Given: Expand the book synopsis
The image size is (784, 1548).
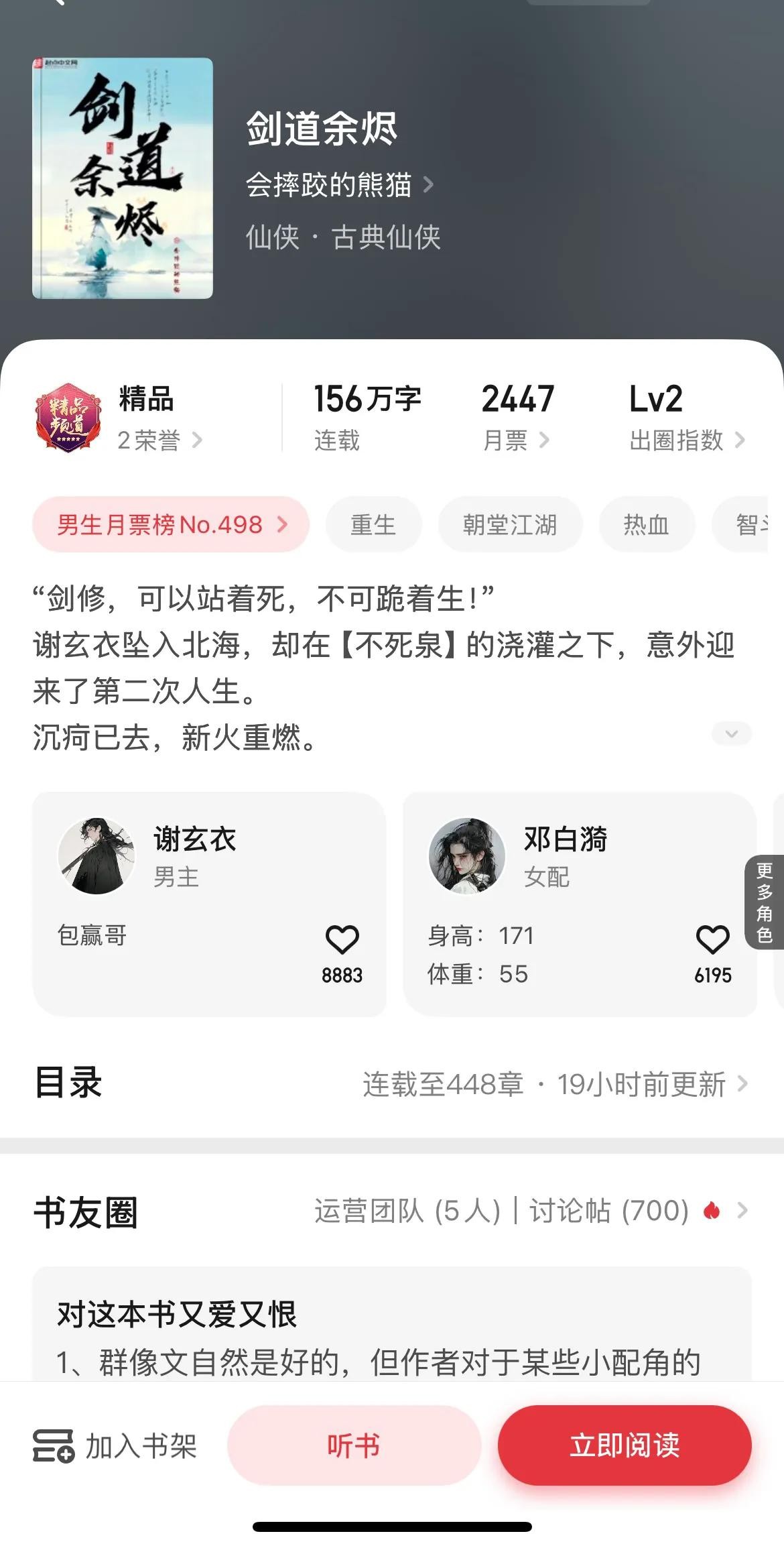Looking at the screenshot, I should pos(731,733).
